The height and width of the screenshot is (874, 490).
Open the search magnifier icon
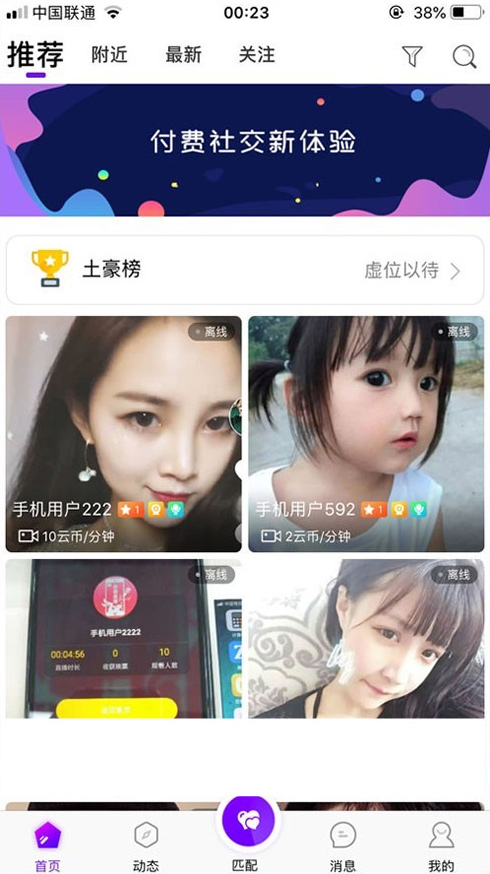click(x=464, y=56)
